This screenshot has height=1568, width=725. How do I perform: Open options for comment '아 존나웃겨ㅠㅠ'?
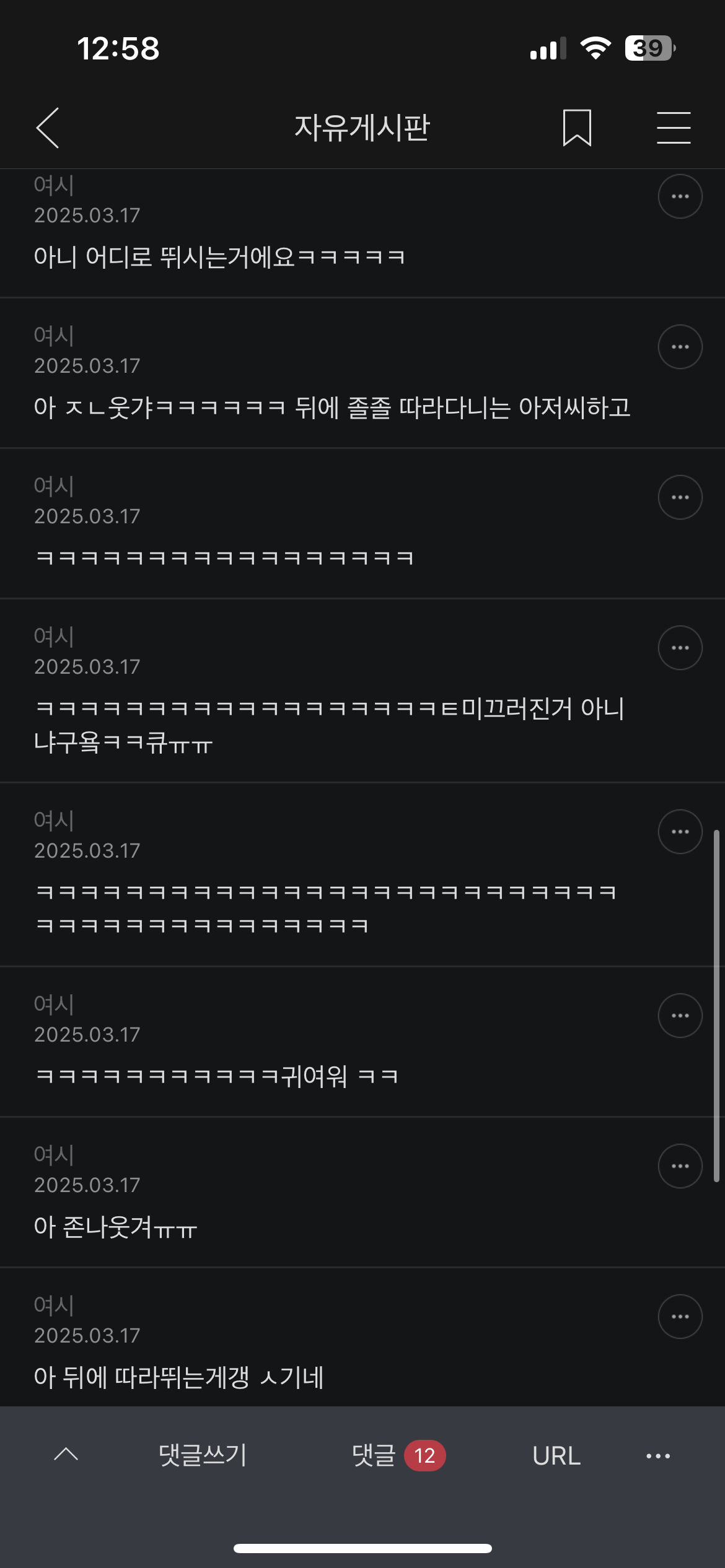click(x=680, y=1166)
